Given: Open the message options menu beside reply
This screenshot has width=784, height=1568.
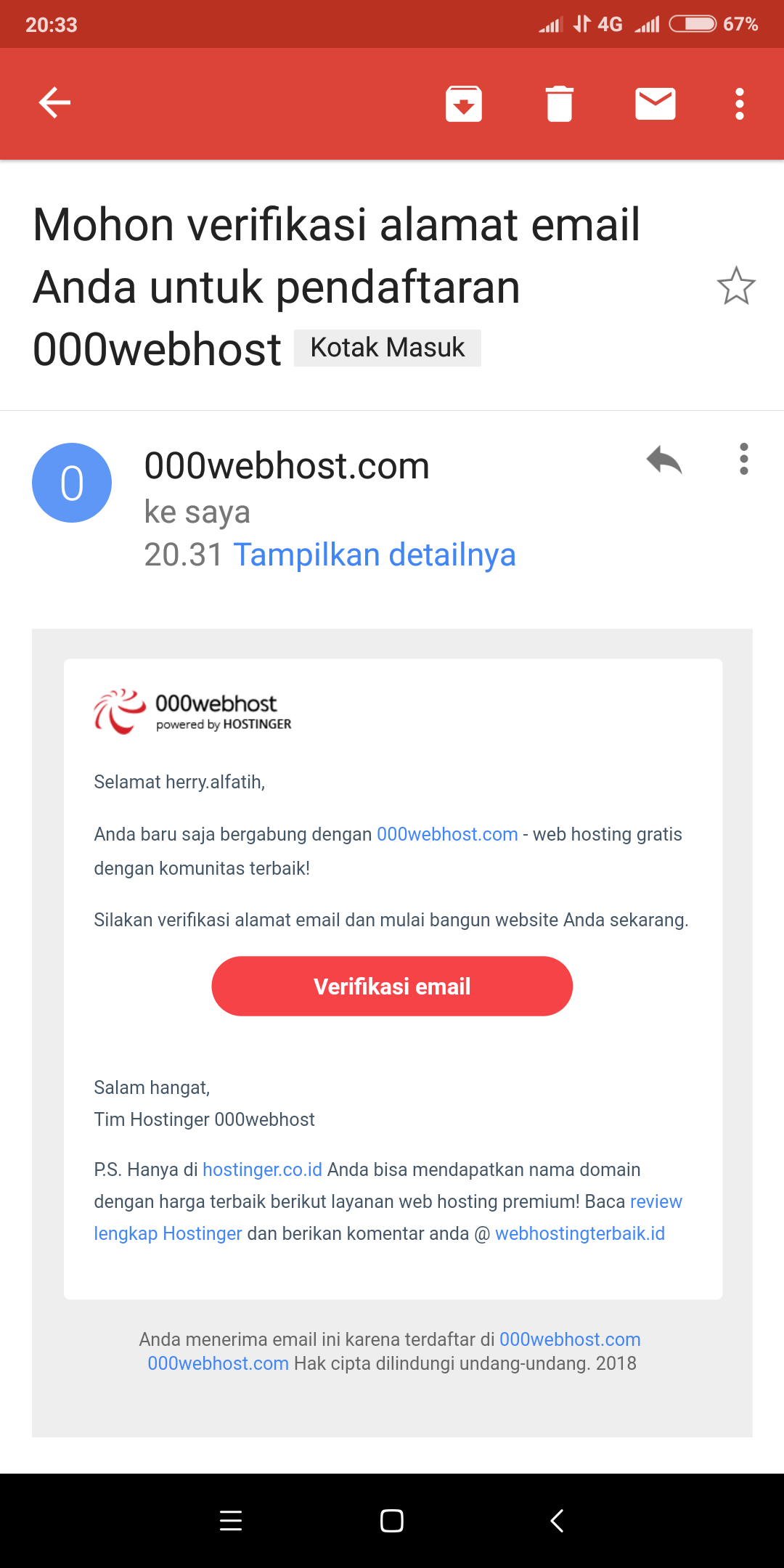Looking at the screenshot, I should point(743,460).
